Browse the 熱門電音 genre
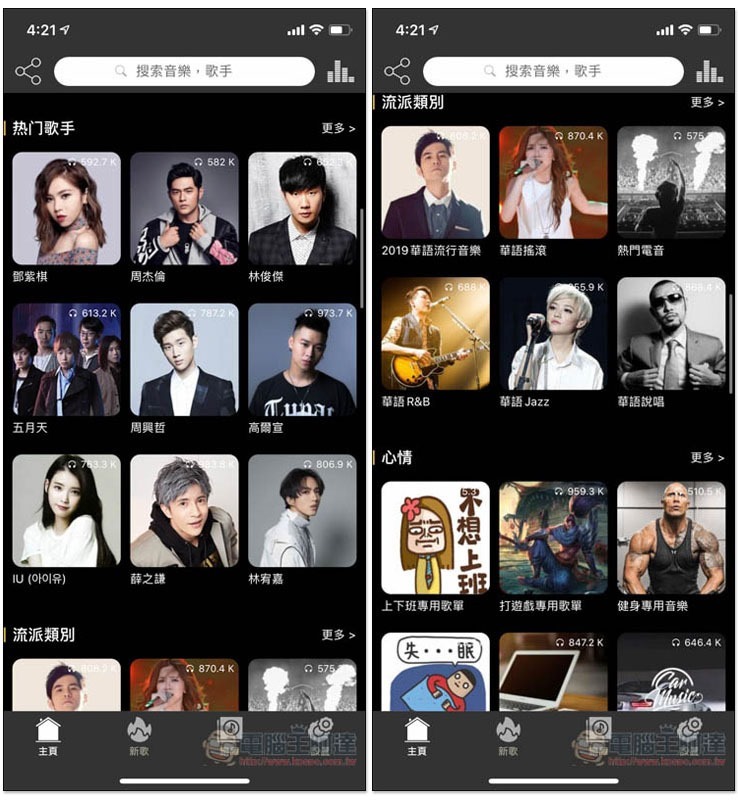This screenshot has height=800, width=738. click(x=671, y=182)
